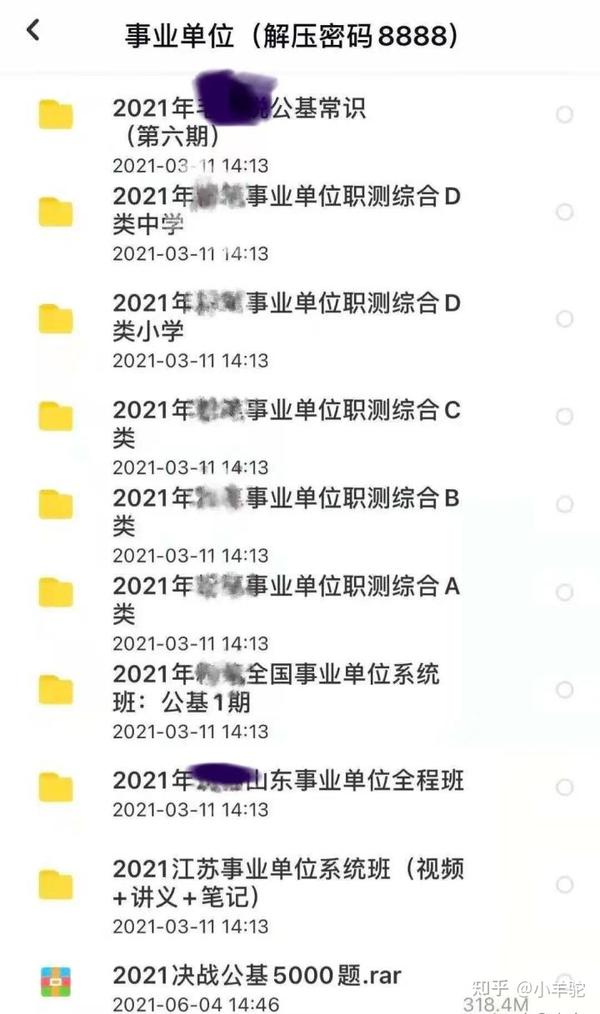Open the 职测综合C类 folder
Screen dimensions: 600x1014
300,436
